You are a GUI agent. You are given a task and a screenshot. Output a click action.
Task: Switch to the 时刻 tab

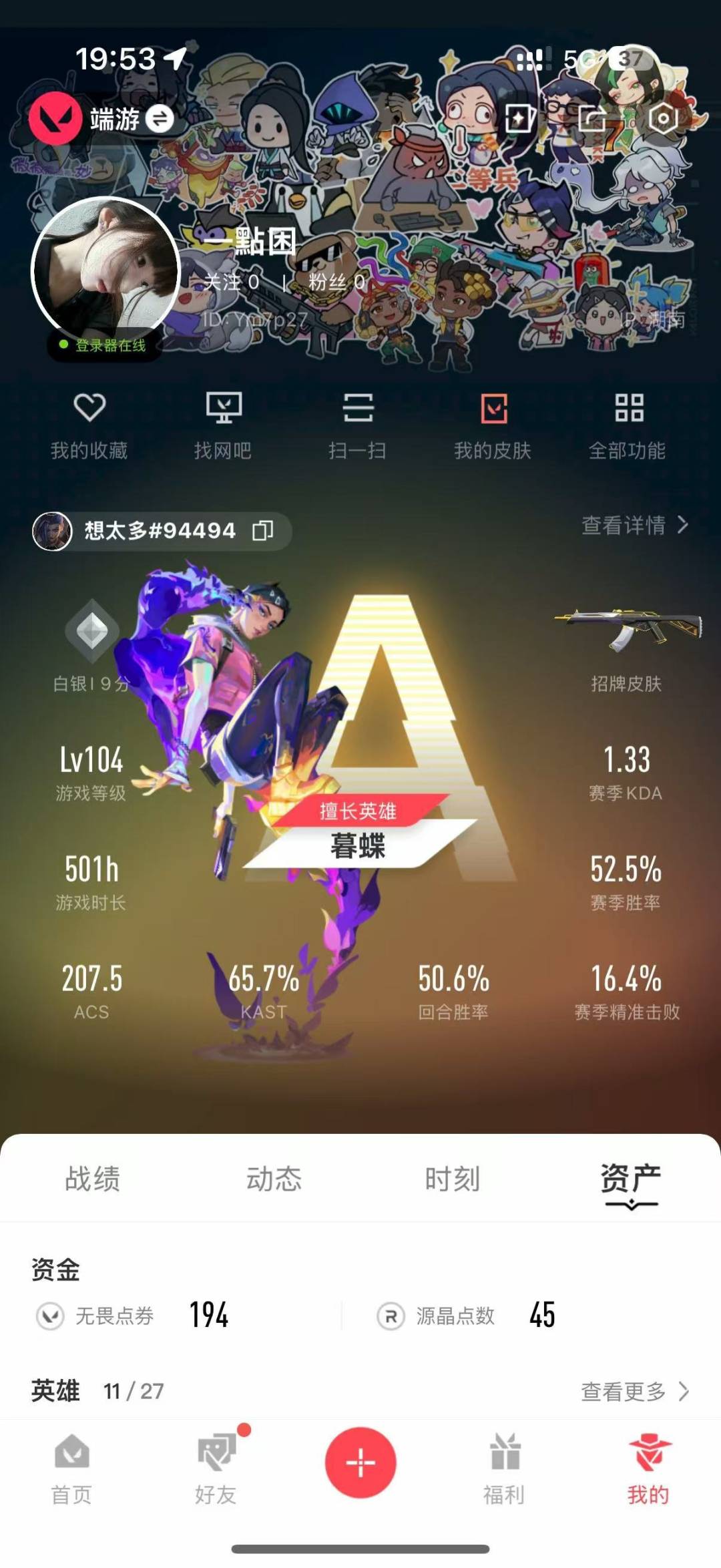(453, 1179)
